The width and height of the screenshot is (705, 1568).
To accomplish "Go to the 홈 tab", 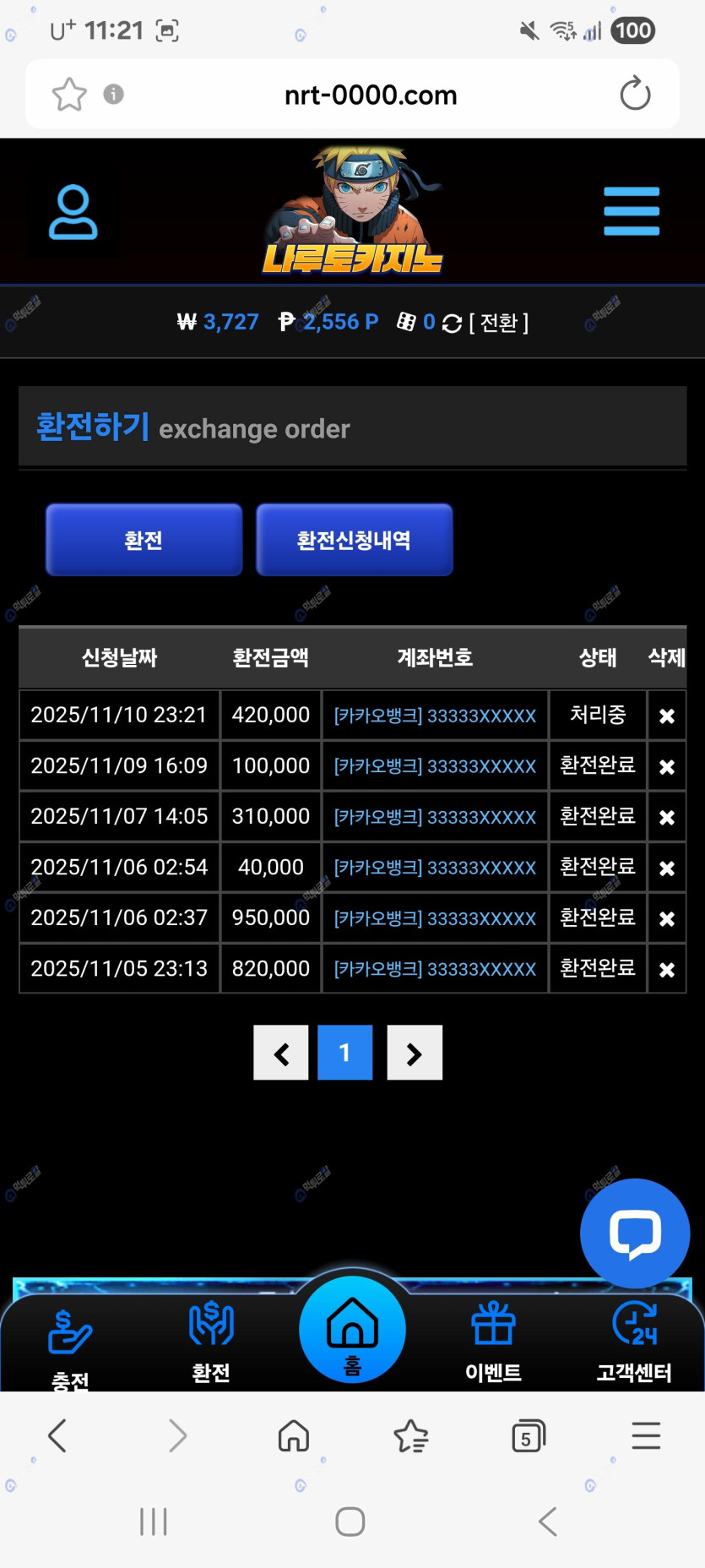I will coord(352,1331).
